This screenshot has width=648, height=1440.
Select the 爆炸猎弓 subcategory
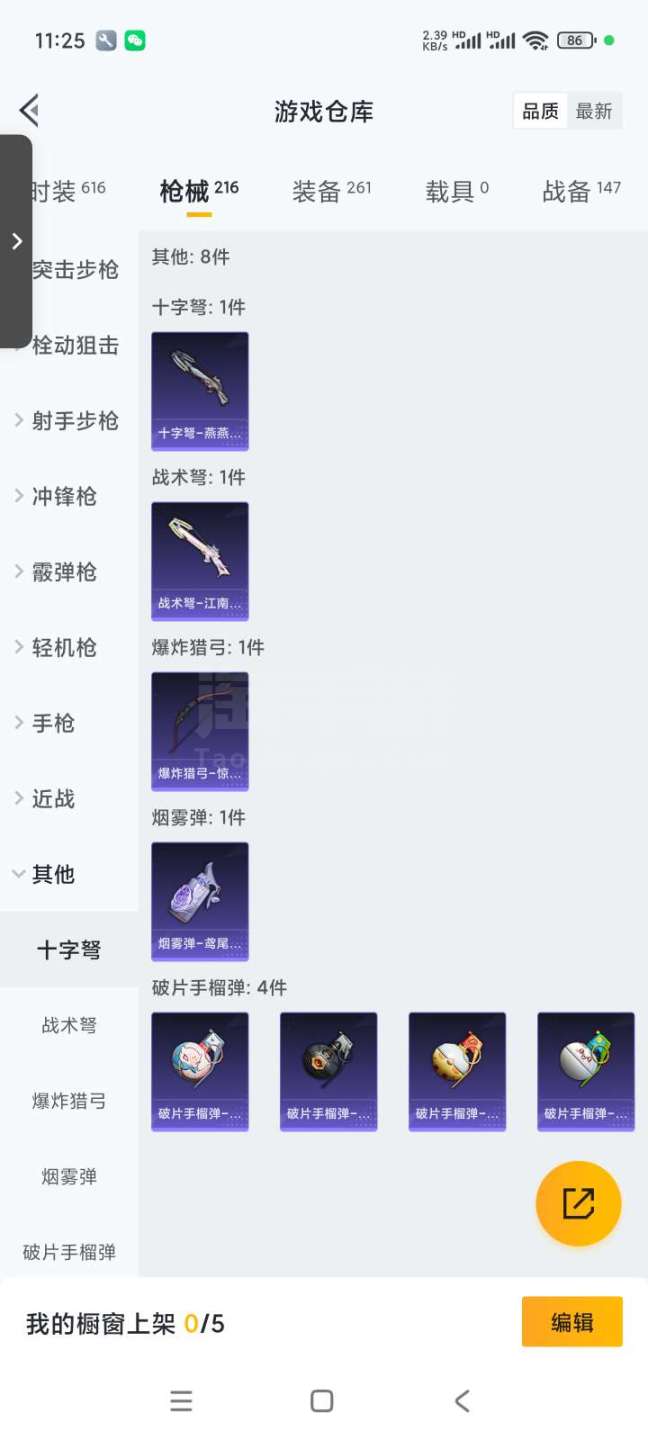click(x=69, y=1101)
